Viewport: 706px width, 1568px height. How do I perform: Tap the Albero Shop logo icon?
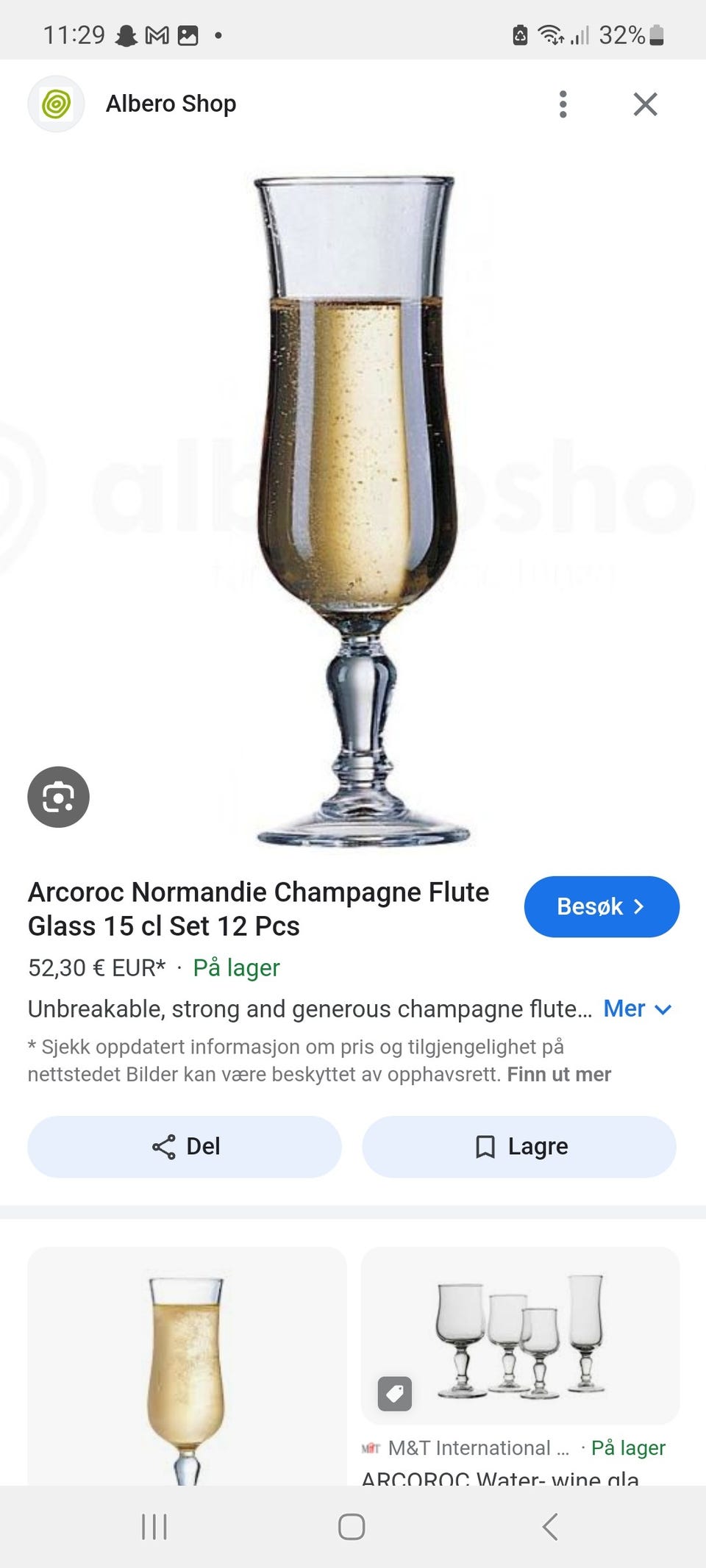(x=56, y=103)
